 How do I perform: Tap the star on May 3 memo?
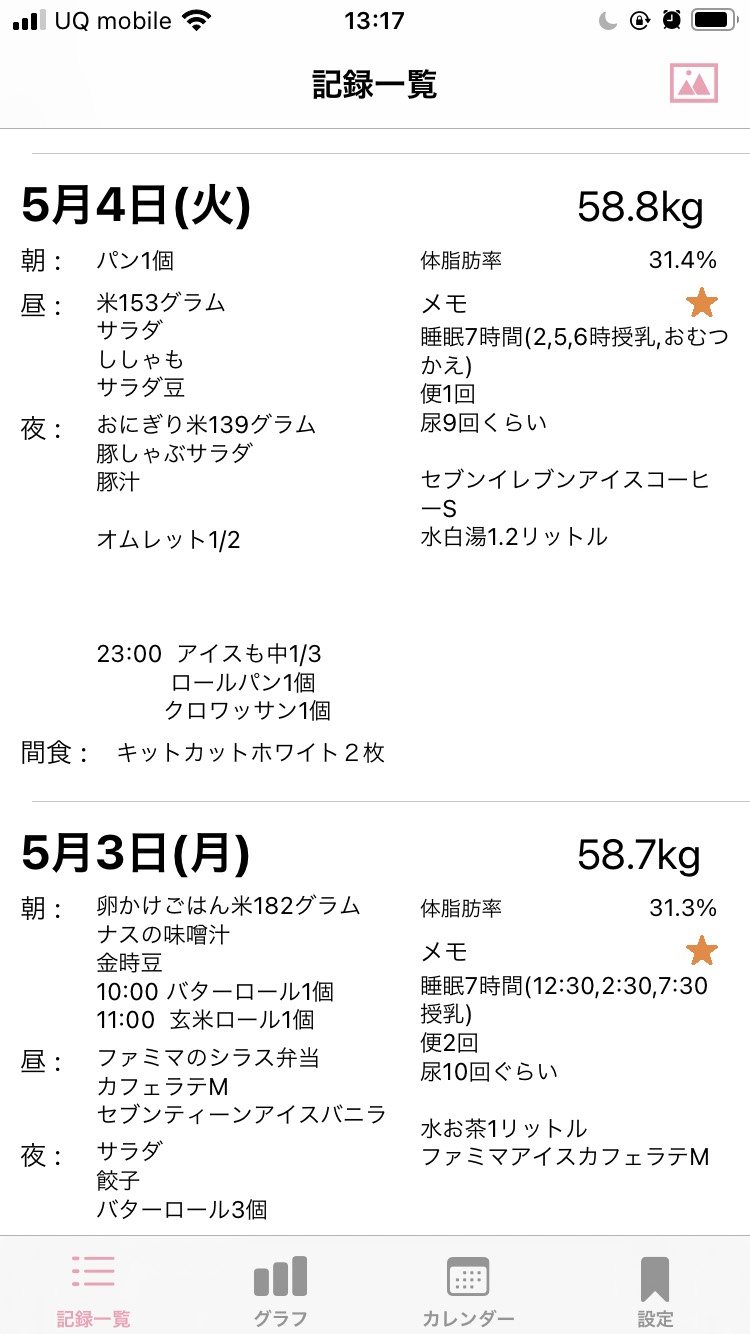702,950
